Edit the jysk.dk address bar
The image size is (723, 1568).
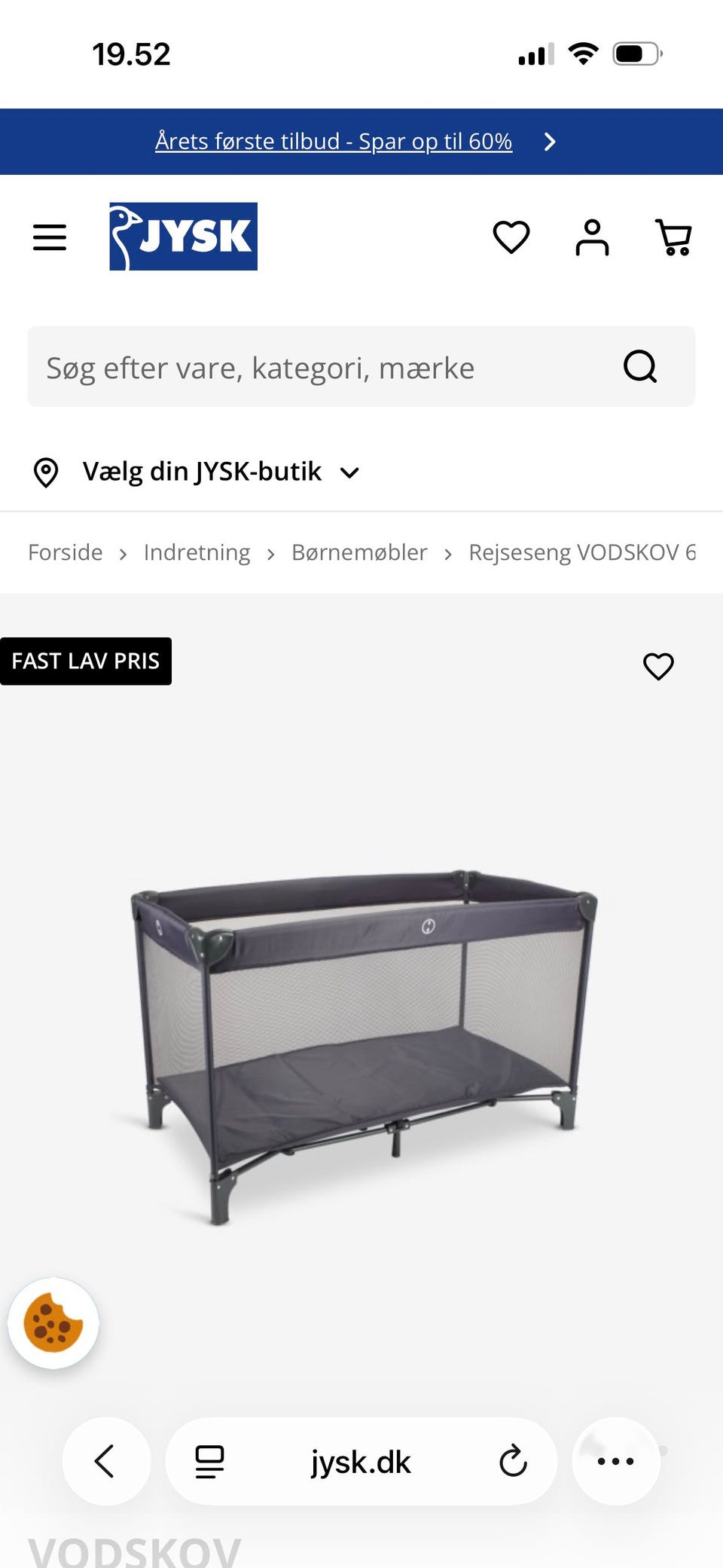[361, 1463]
